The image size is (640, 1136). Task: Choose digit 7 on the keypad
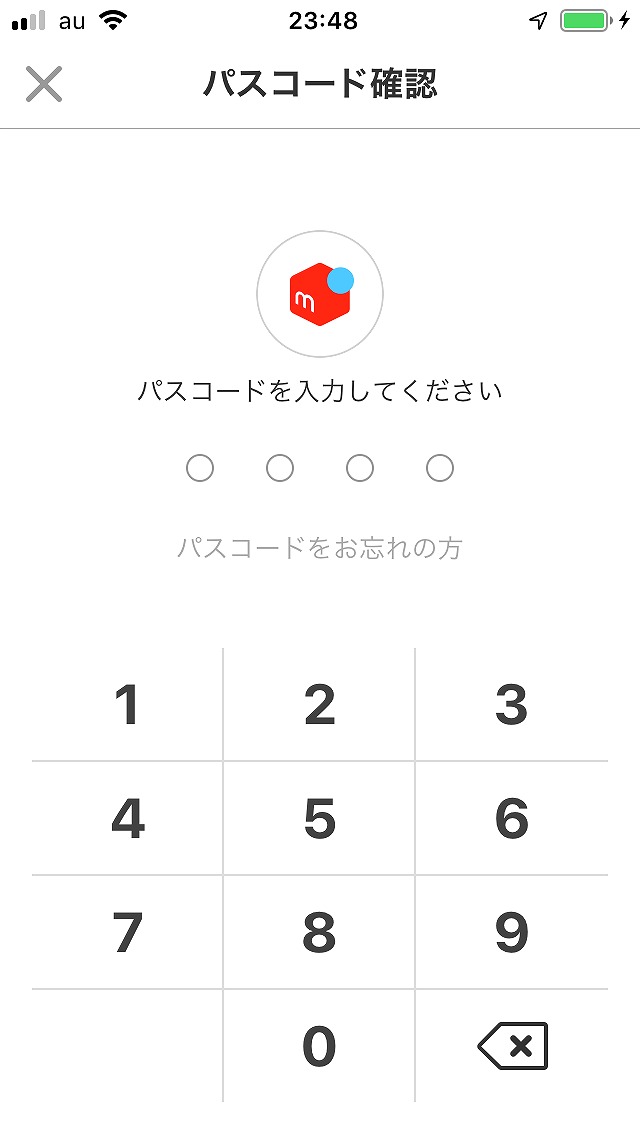pos(128,932)
